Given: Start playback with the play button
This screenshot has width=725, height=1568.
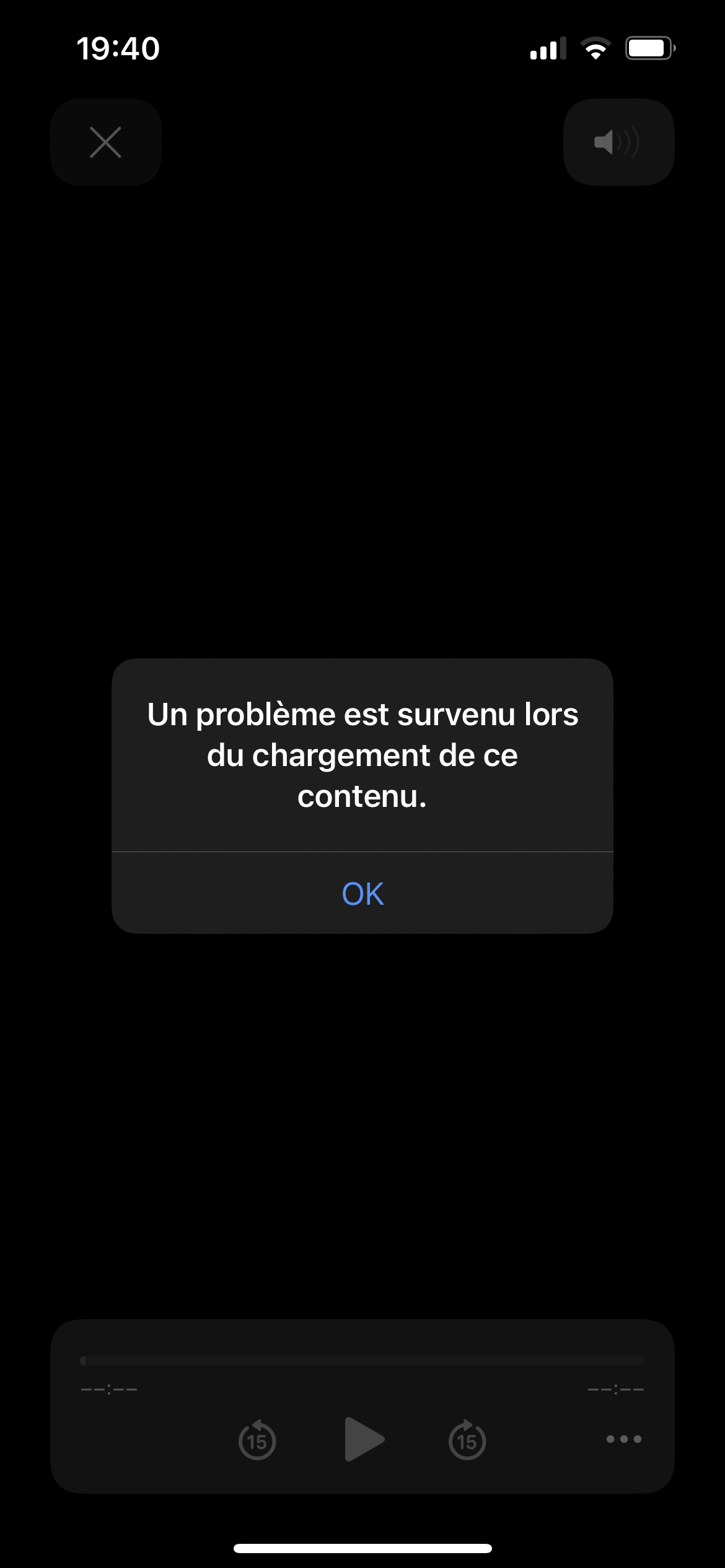Looking at the screenshot, I should (x=364, y=1439).
